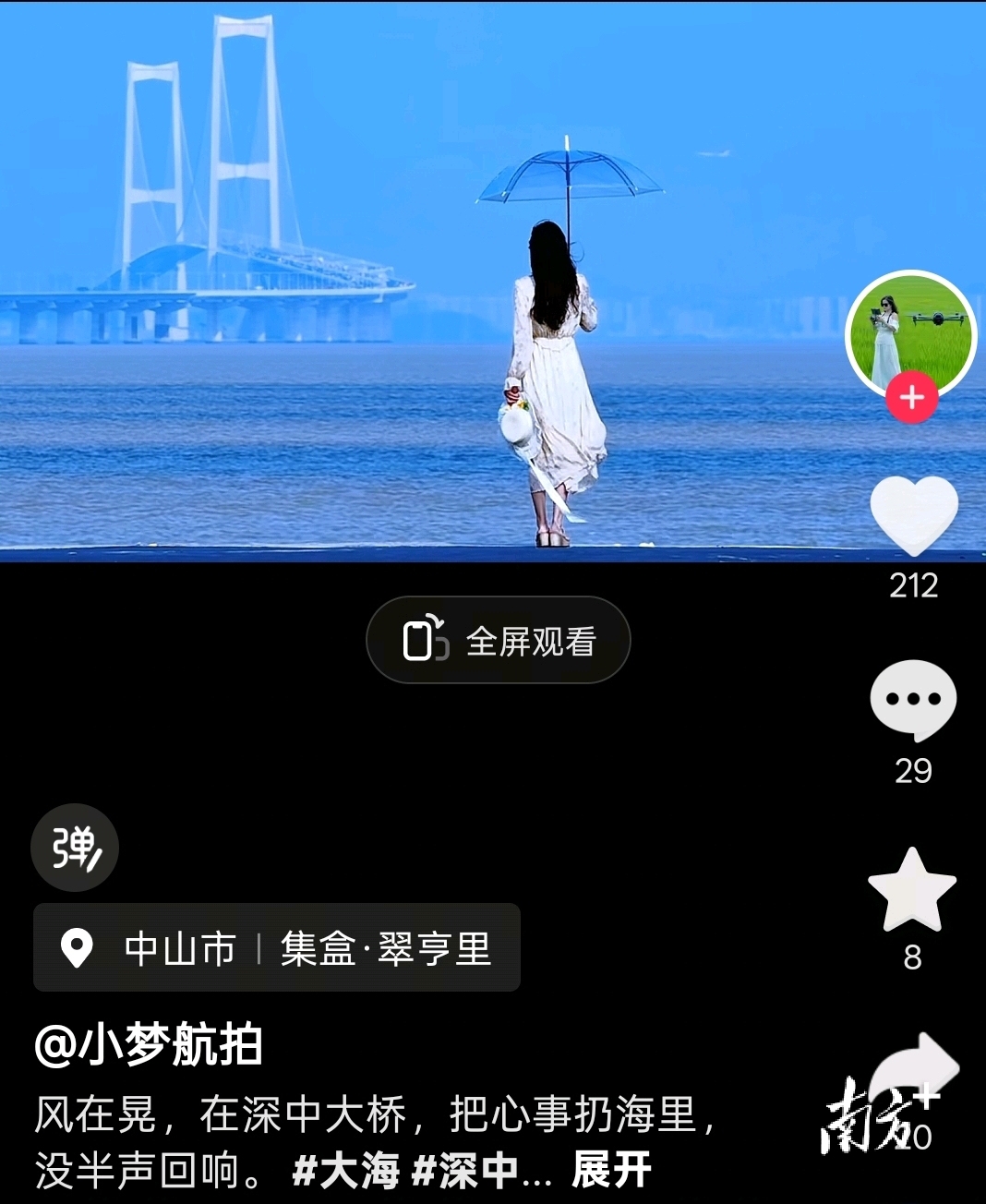
Task: Expand the caption with 展开
Action: [611, 1171]
